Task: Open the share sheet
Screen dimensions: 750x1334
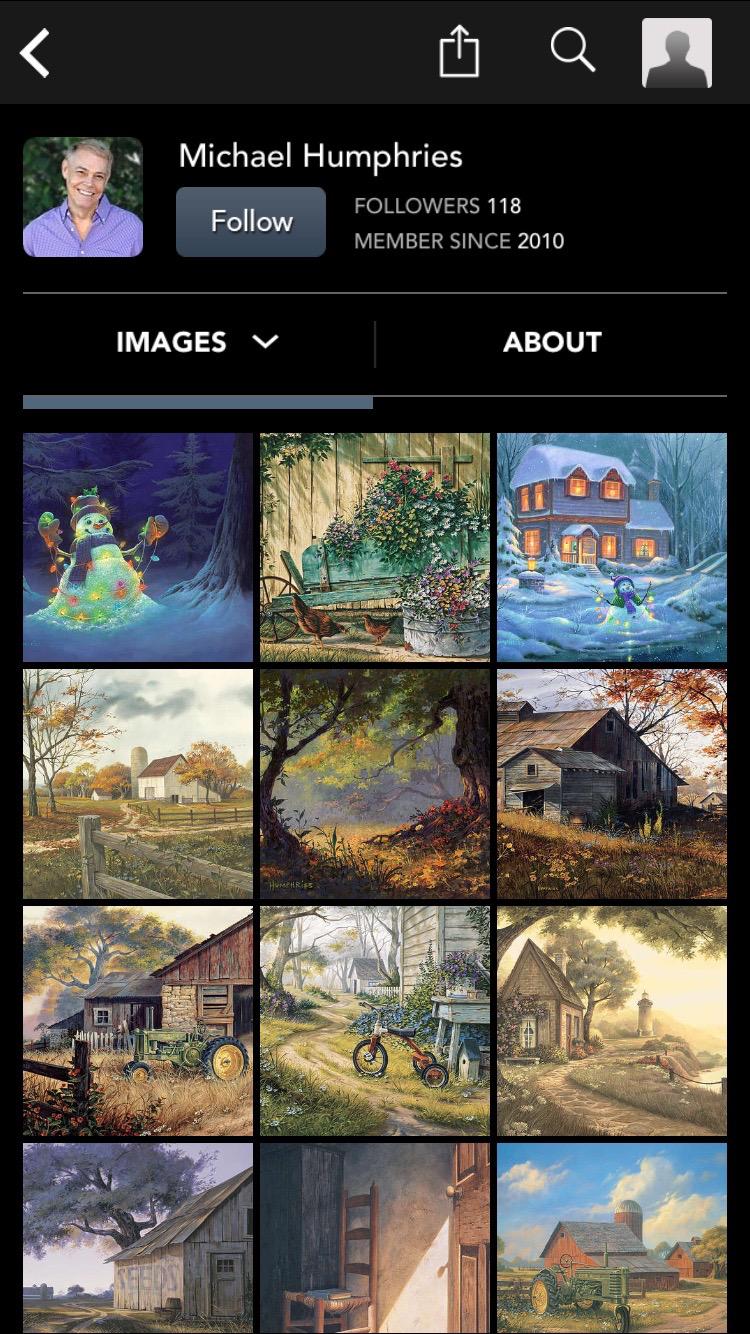Action: point(457,52)
